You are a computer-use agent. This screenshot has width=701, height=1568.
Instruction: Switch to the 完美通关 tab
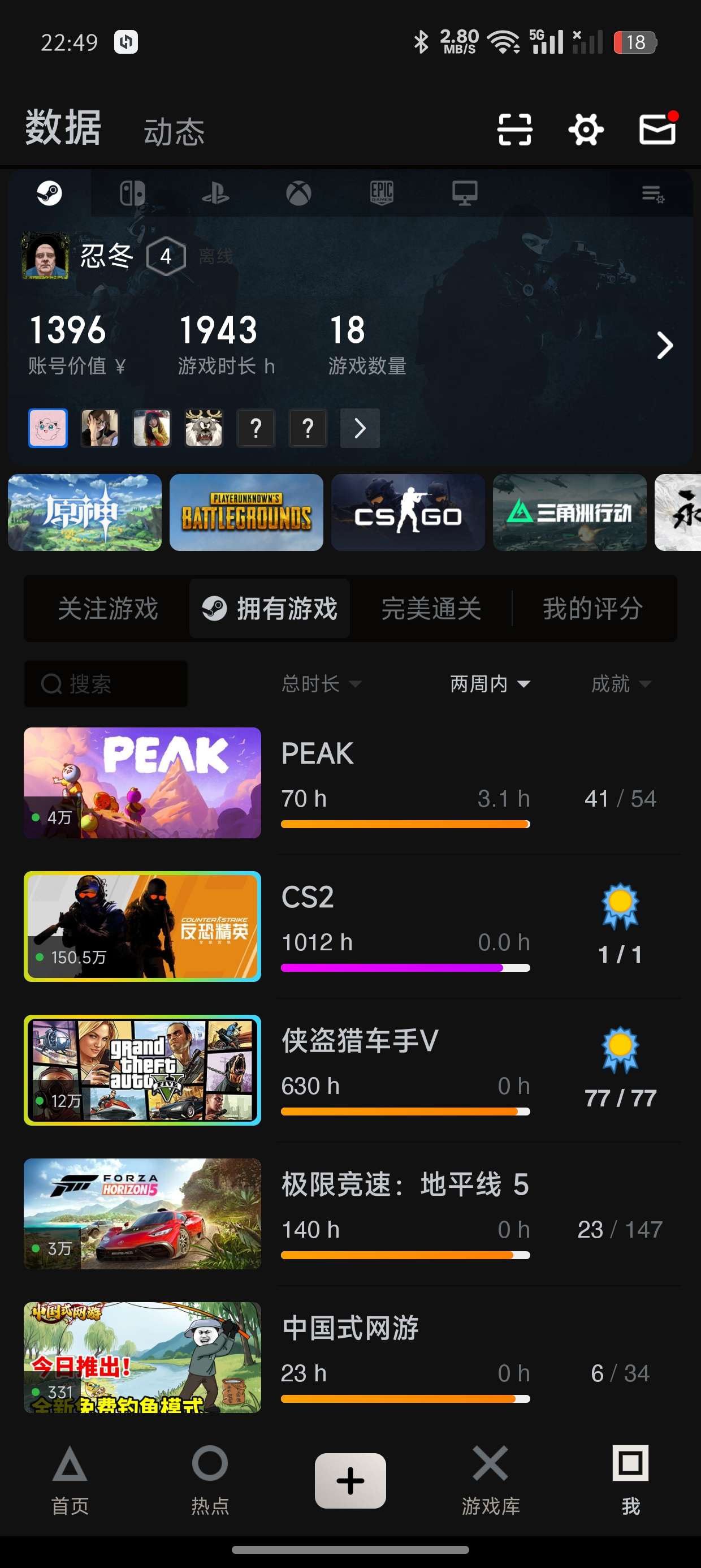tap(431, 609)
